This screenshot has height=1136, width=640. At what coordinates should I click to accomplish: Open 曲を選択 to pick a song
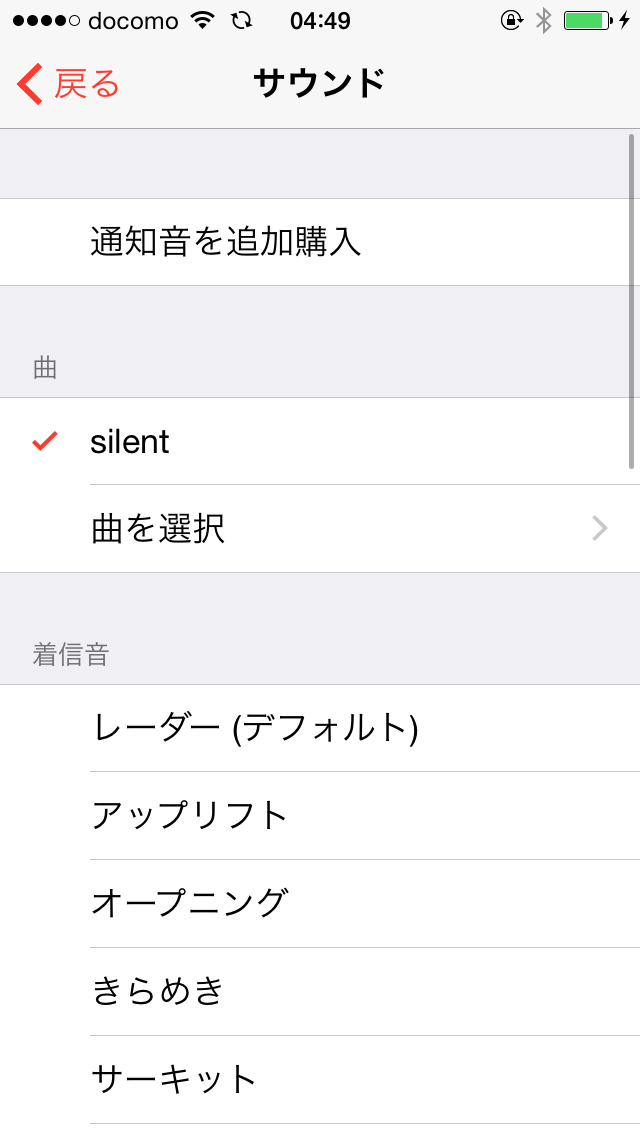pos(320,529)
